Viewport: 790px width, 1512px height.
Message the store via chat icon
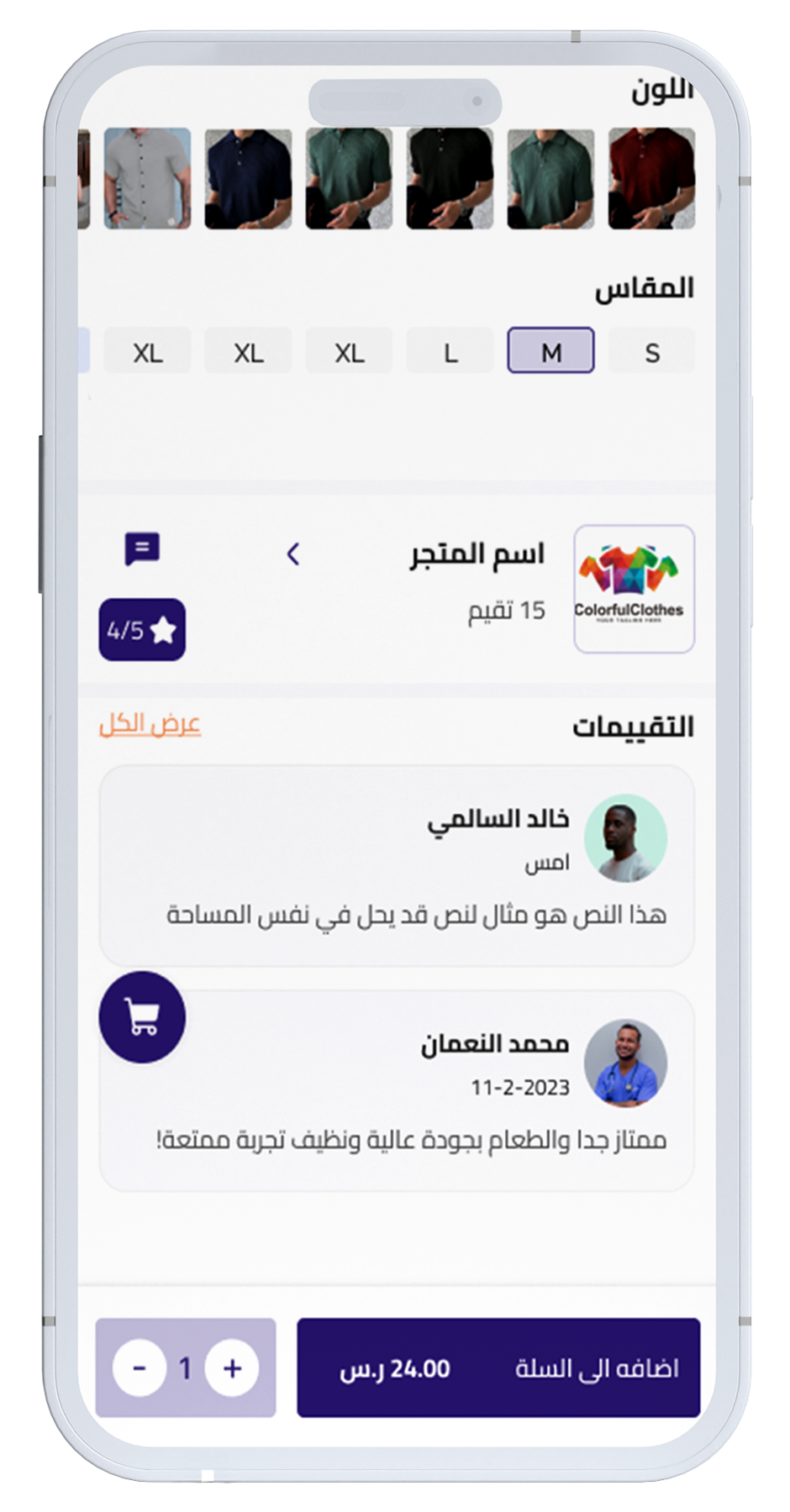(x=142, y=549)
